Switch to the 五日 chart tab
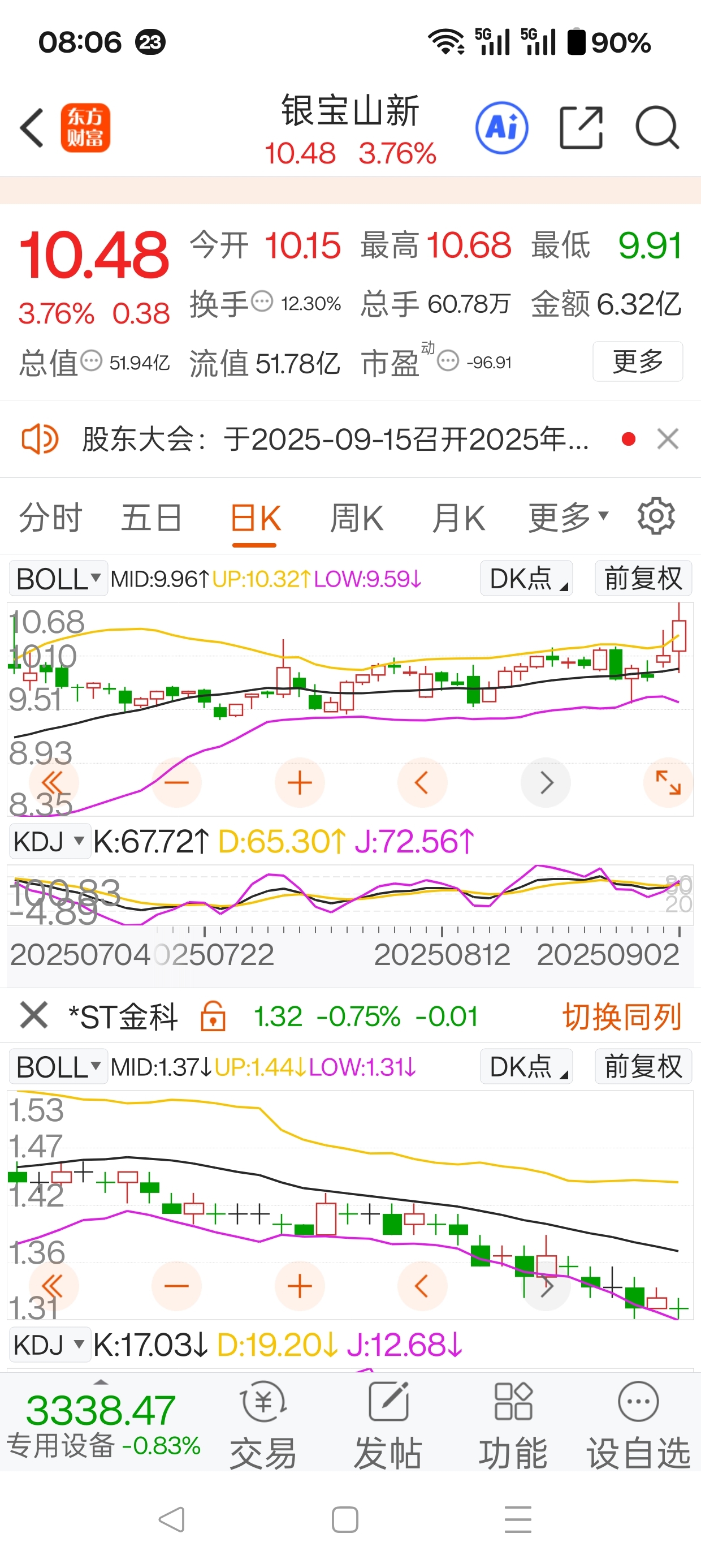 (x=152, y=518)
